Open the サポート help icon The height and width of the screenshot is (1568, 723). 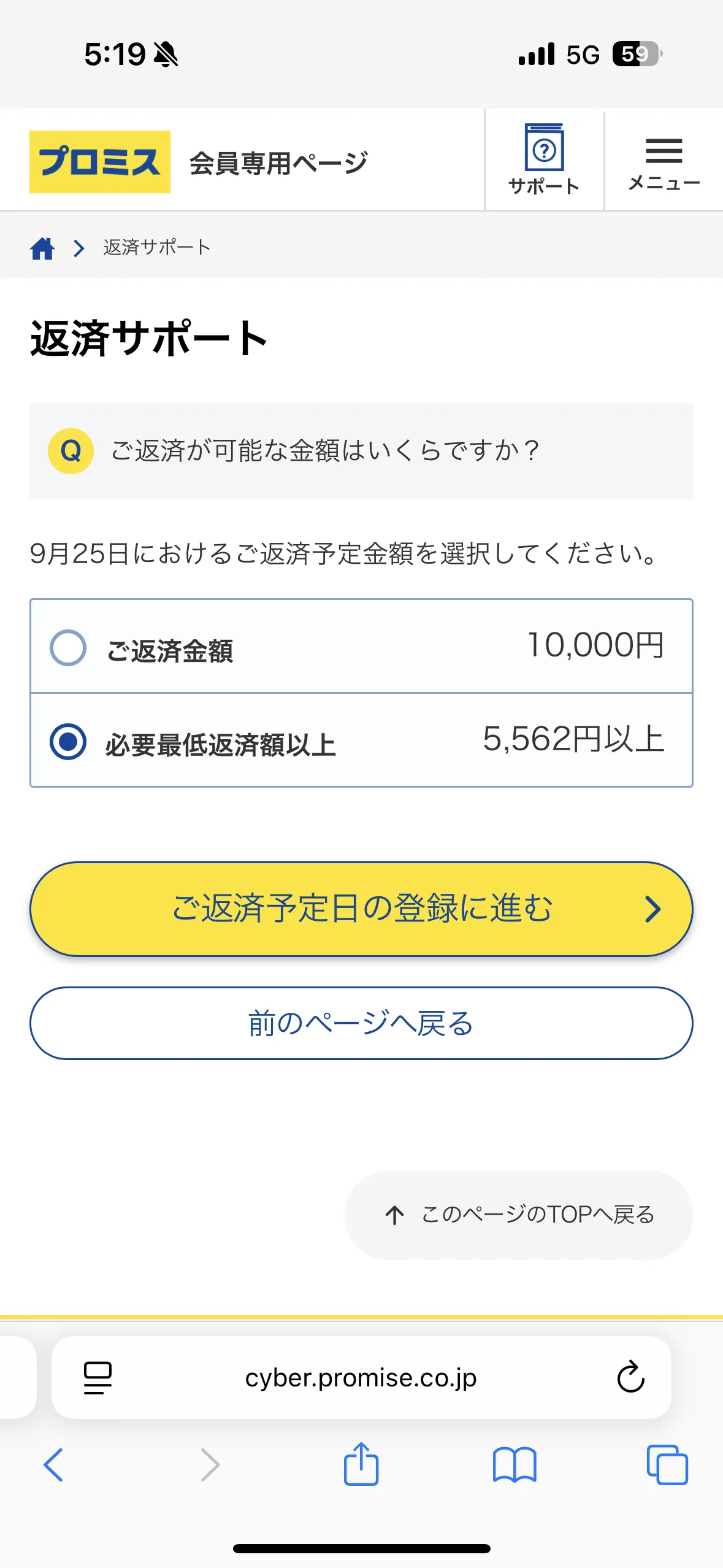pos(544,159)
